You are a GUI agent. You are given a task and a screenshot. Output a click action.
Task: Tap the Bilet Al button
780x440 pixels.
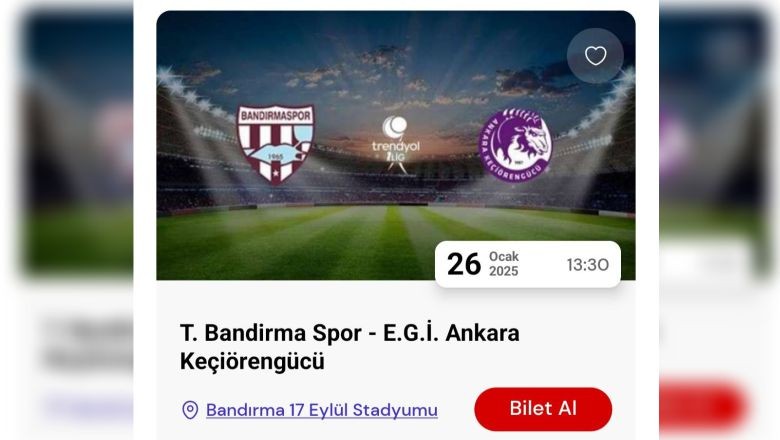tap(543, 408)
